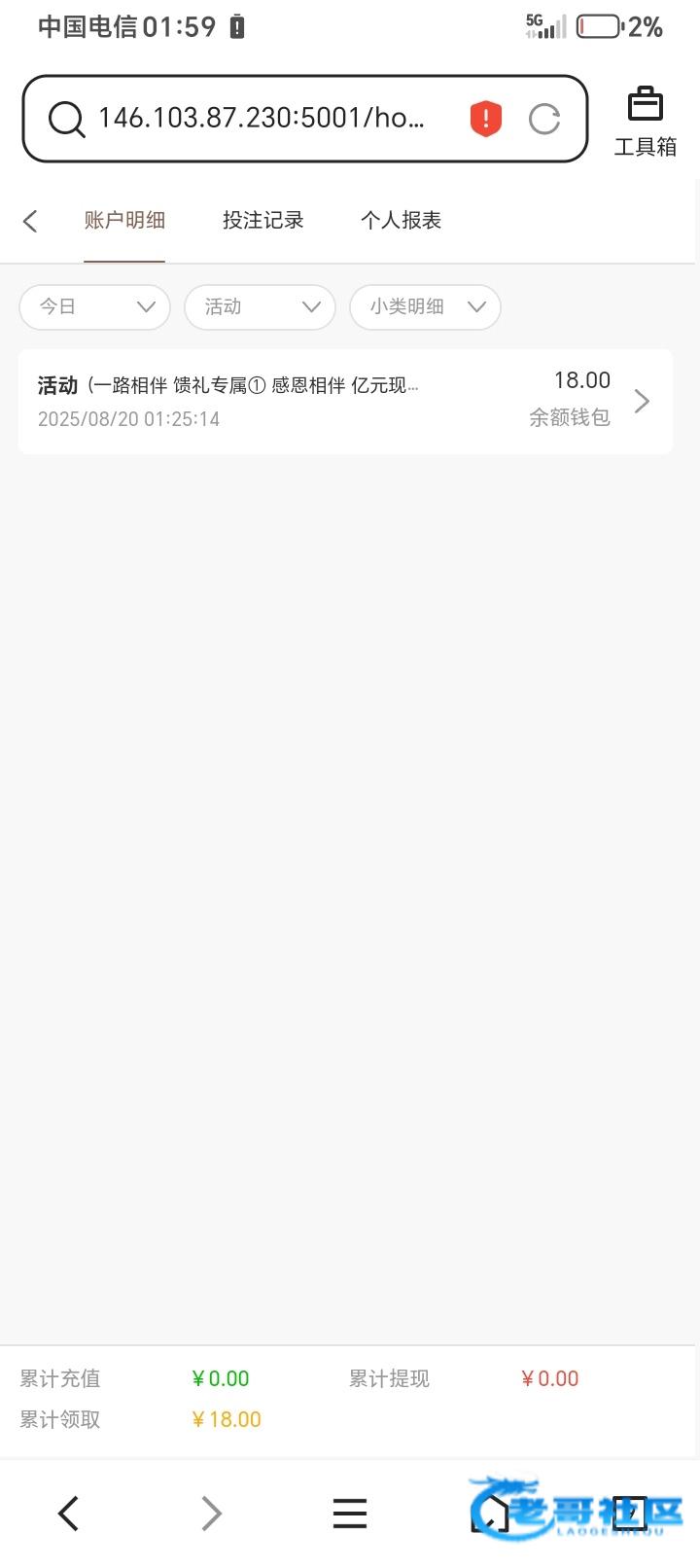The height and width of the screenshot is (1568, 700).
Task: Tap the browser address bar
Action: coord(304,119)
